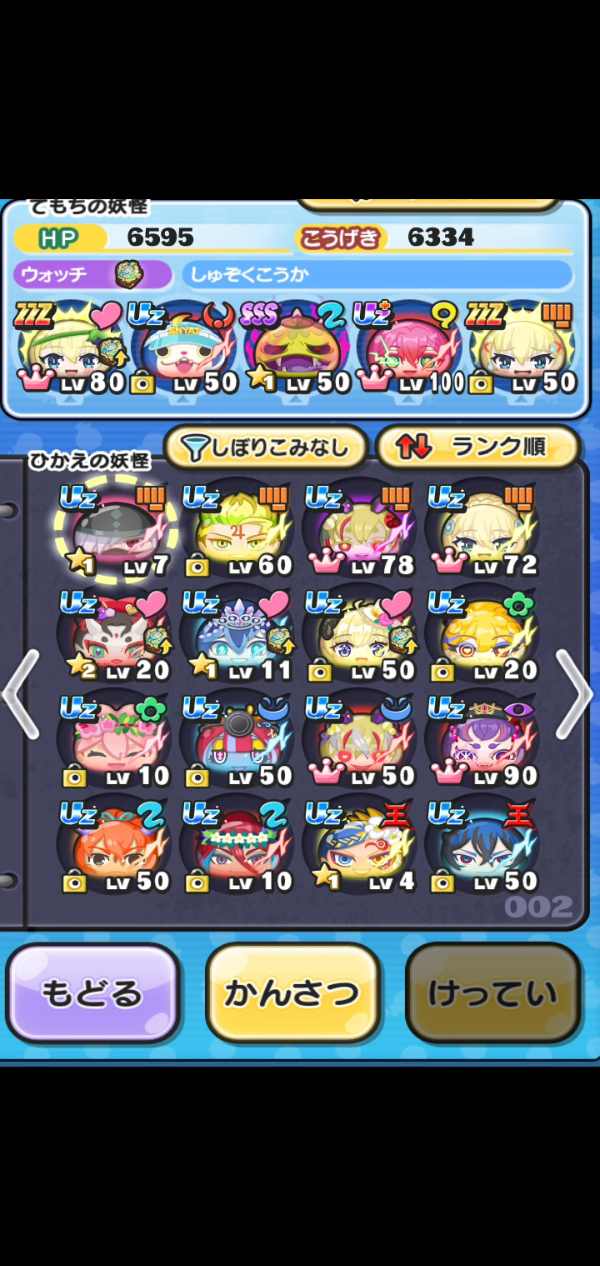
Task: Go to the next reserve page arrow
Action: point(575,695)
